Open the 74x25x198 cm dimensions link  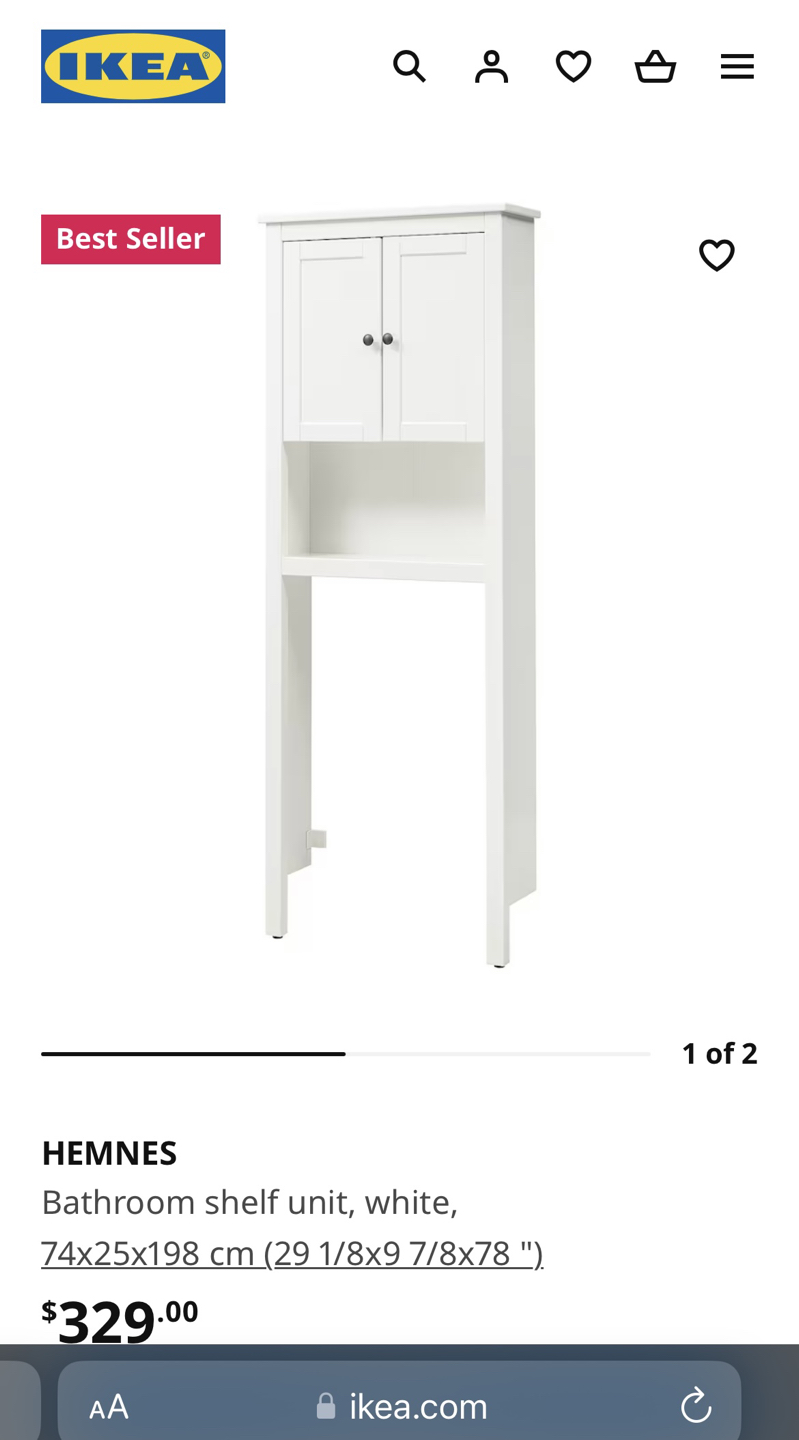pyautogui.click(x=292, y=1253)
